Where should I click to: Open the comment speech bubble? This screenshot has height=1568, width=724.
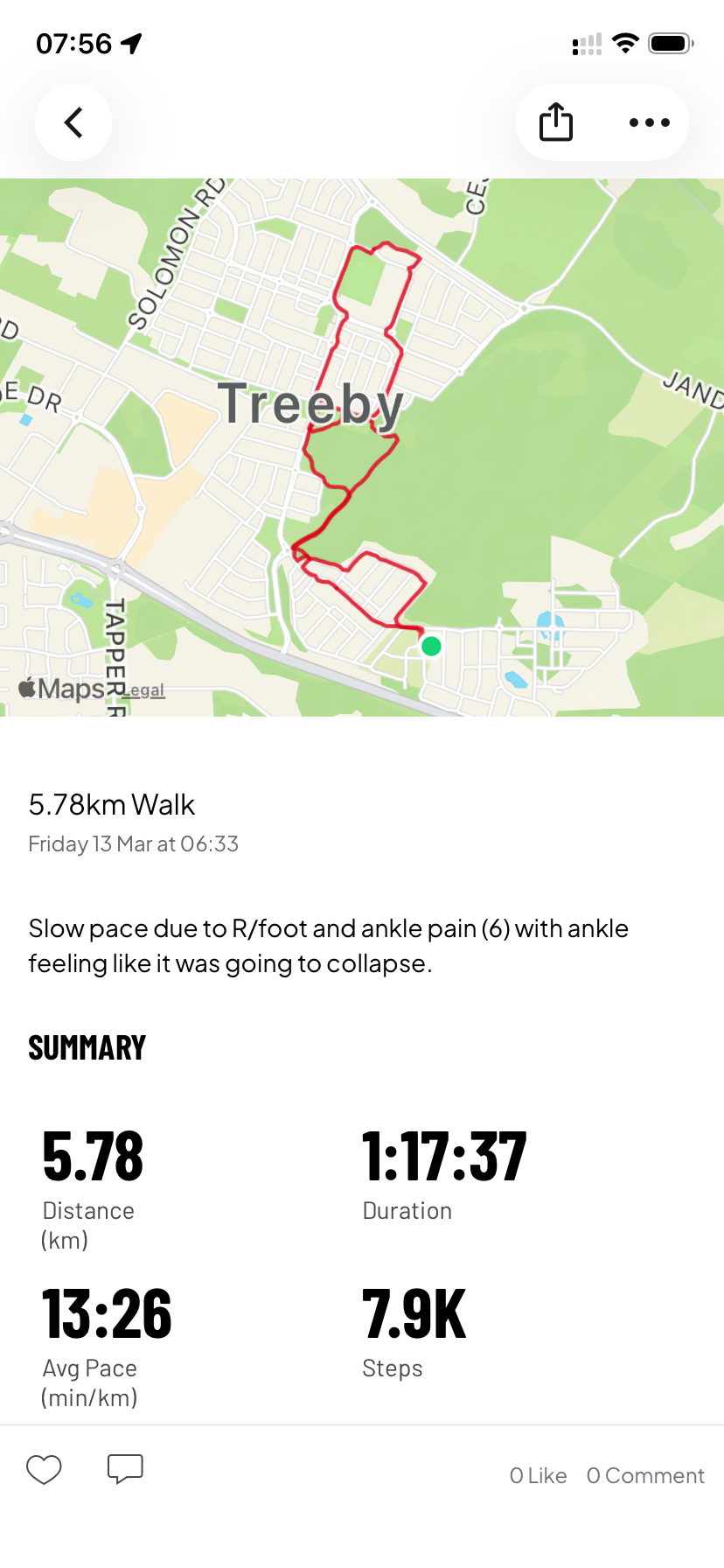tap(125, 1469)
